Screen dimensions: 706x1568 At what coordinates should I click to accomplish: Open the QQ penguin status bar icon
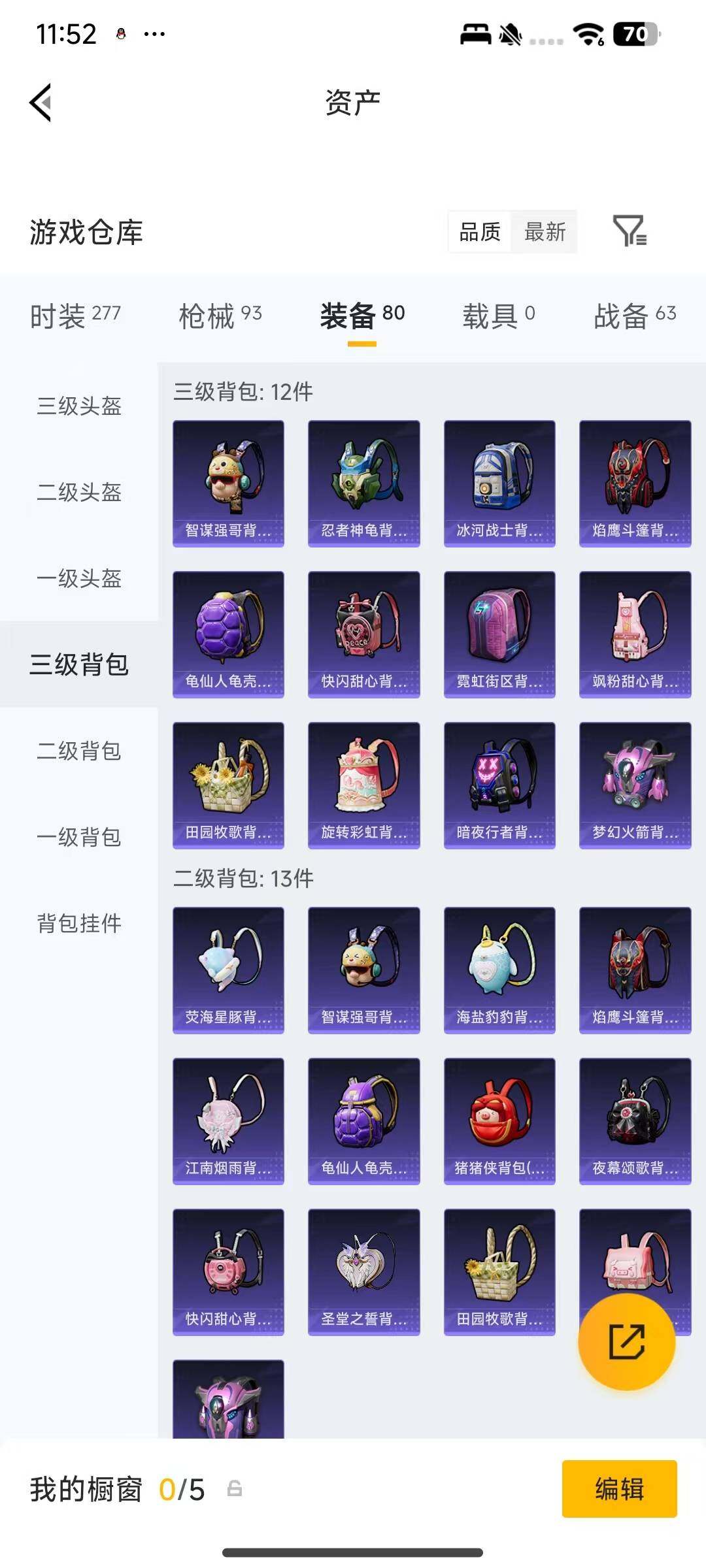[120, 34]
